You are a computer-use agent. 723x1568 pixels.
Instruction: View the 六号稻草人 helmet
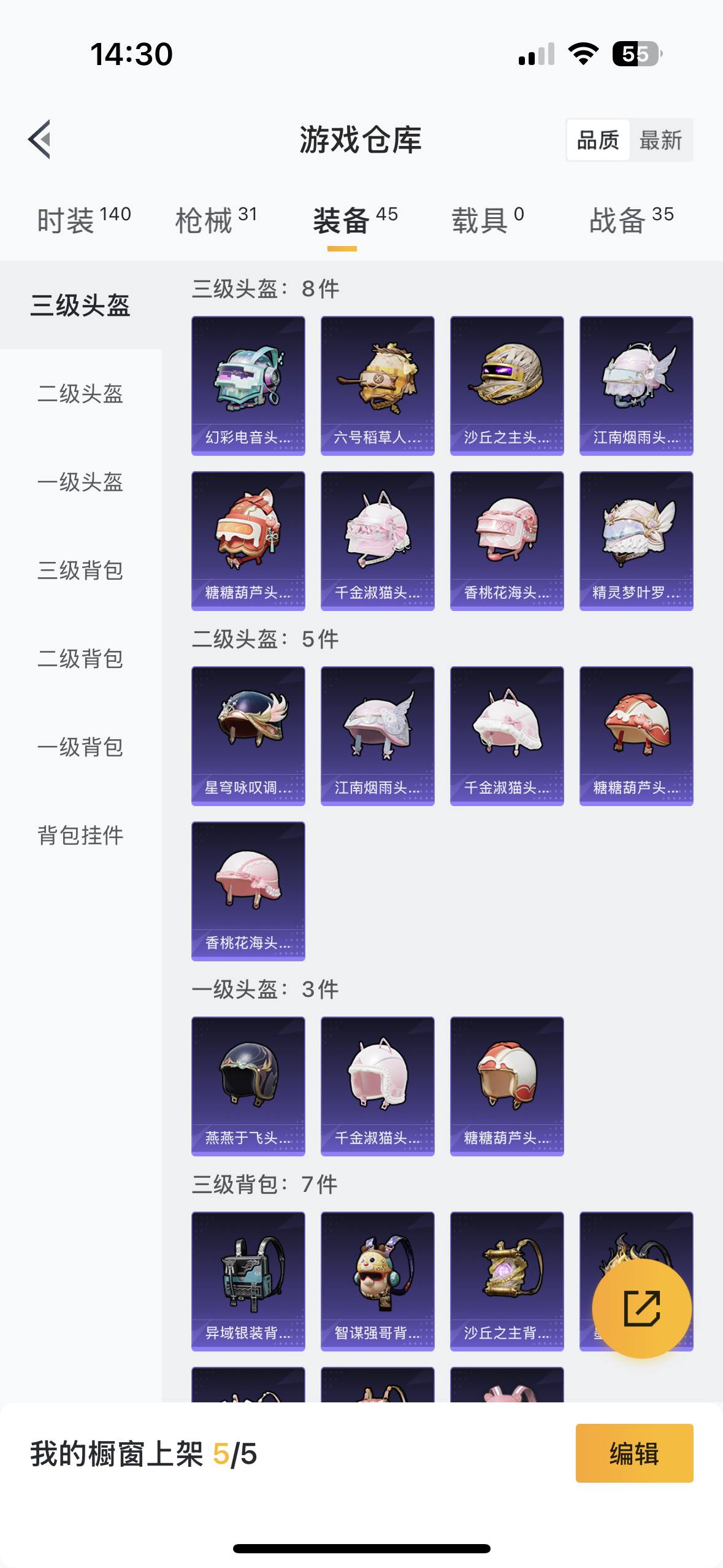click(378, 385)
